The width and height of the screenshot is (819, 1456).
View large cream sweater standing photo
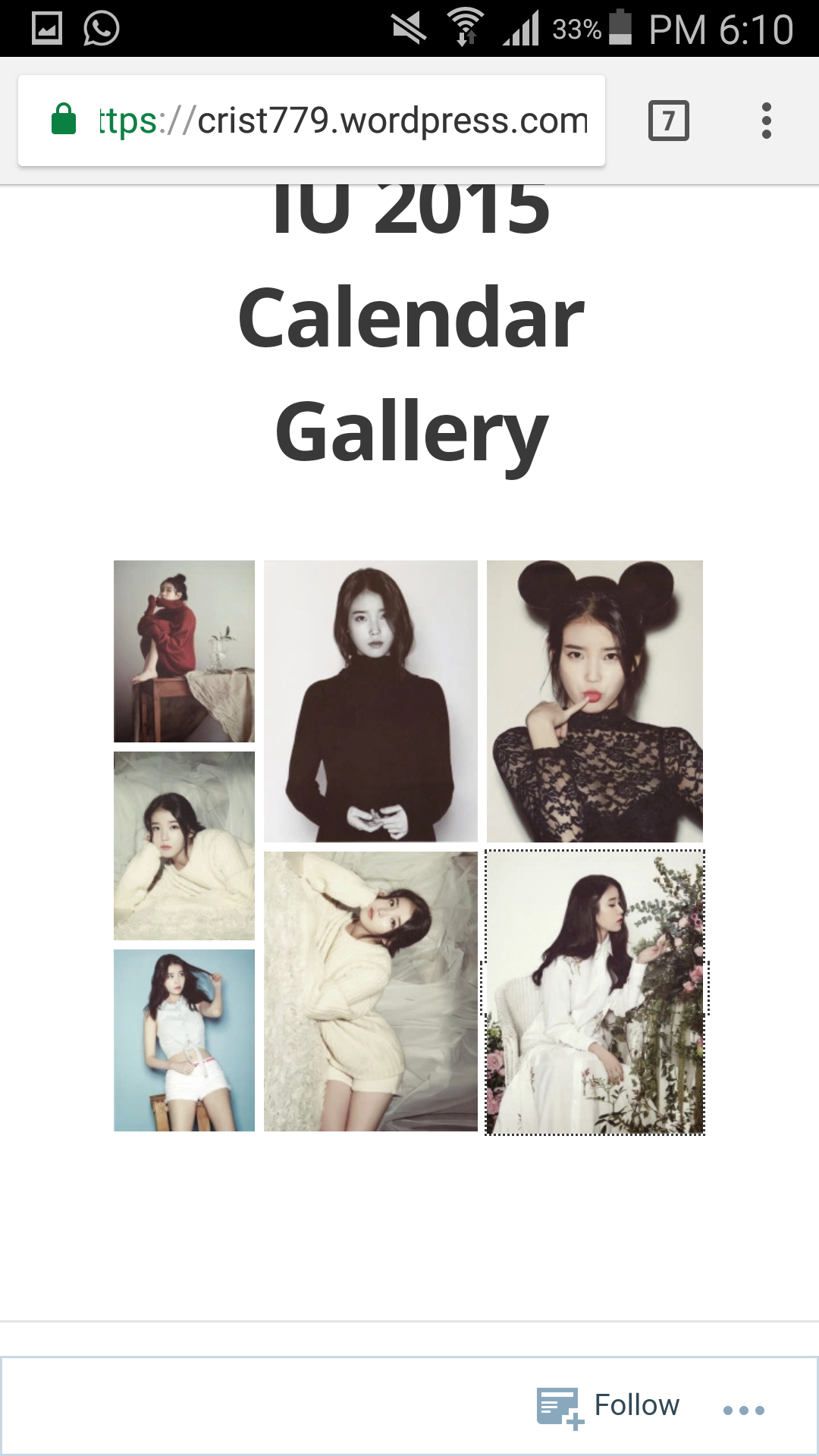click(x=371, y=991)
